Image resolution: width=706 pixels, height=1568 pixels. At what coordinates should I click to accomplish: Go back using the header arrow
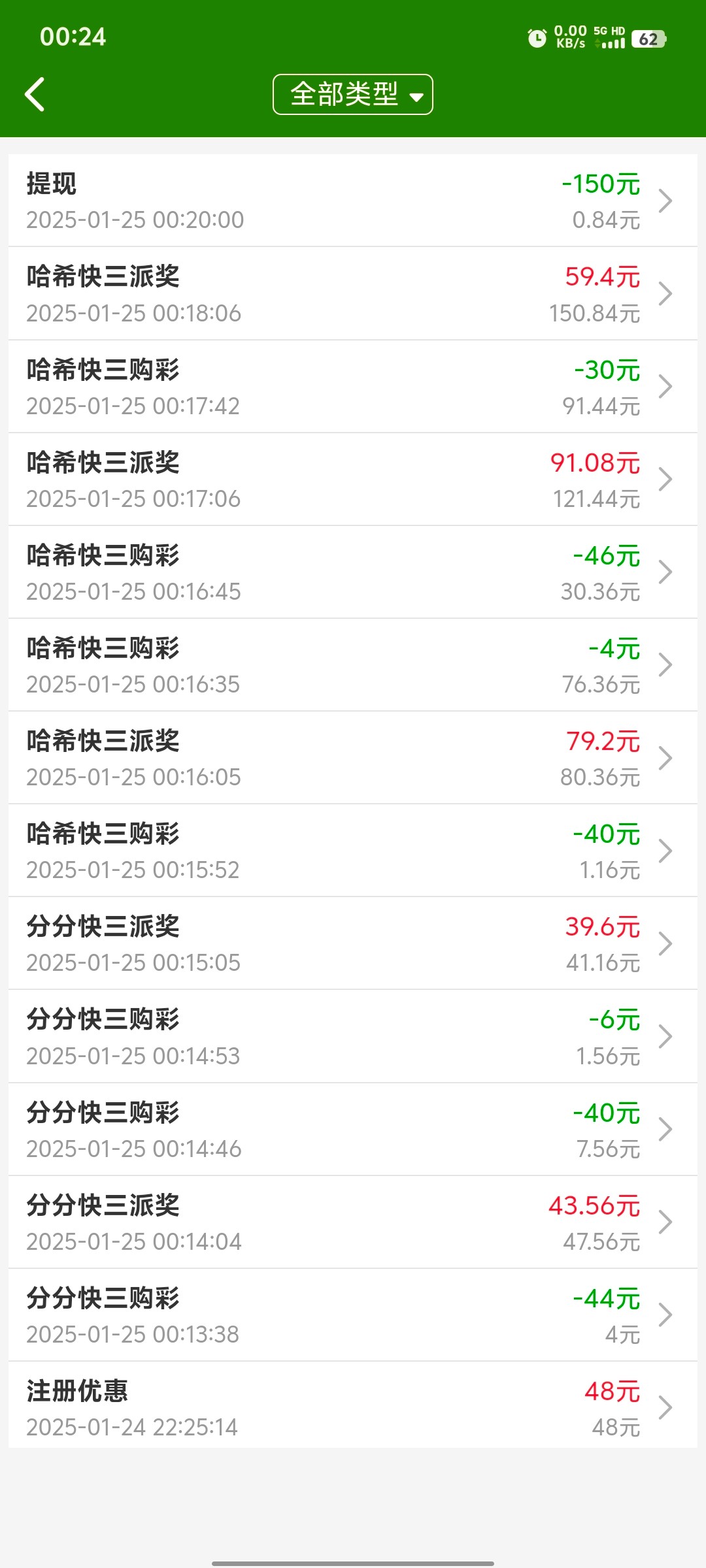[x=35, y=95]
